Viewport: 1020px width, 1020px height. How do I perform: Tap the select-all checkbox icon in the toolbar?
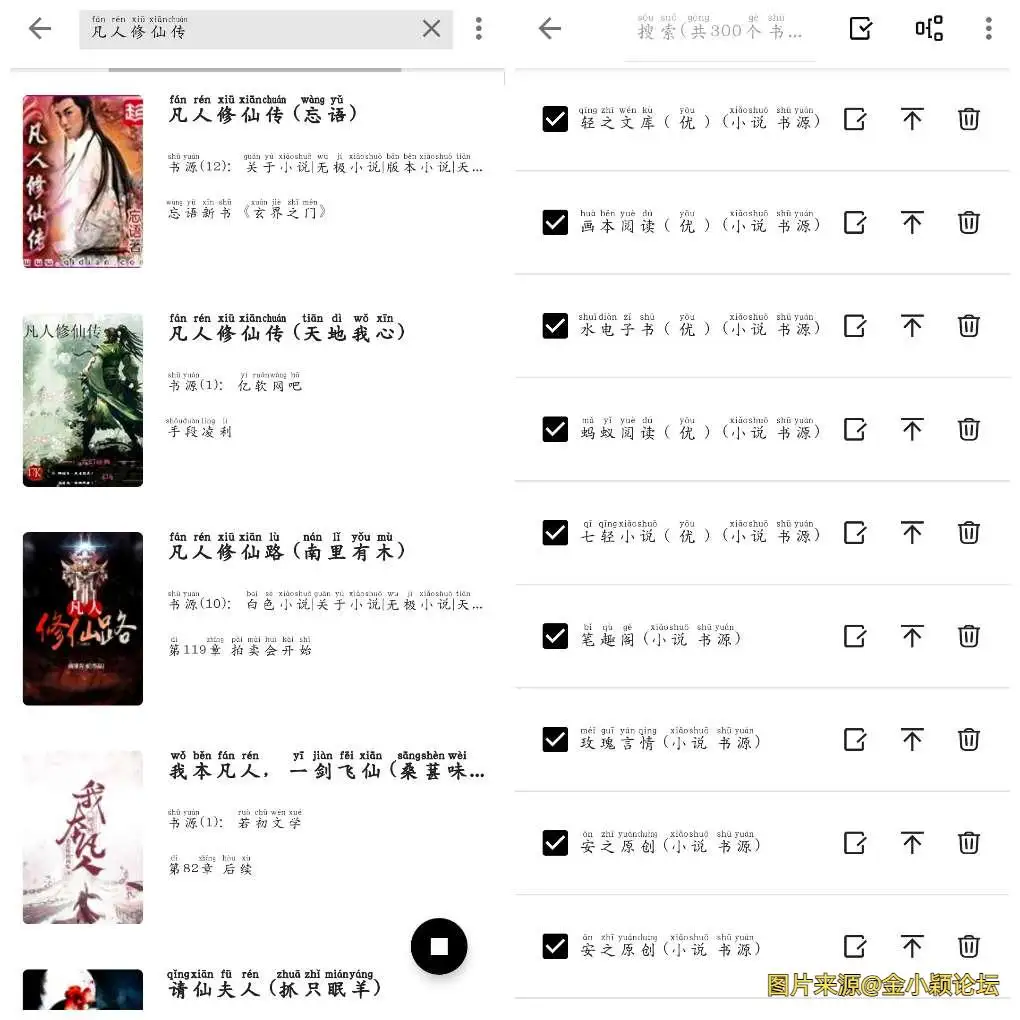coord(861,29)
